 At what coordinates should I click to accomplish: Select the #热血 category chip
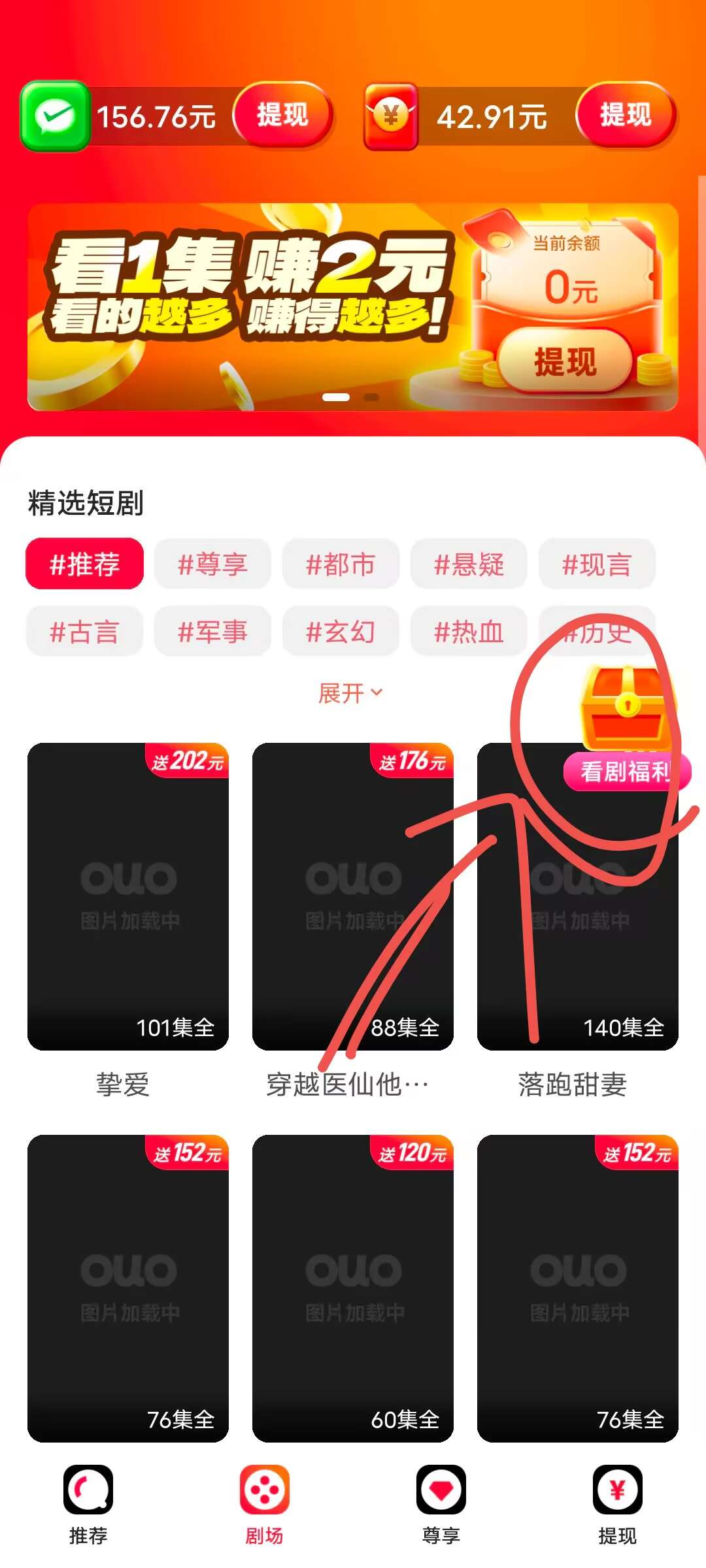tap(469, 632)
